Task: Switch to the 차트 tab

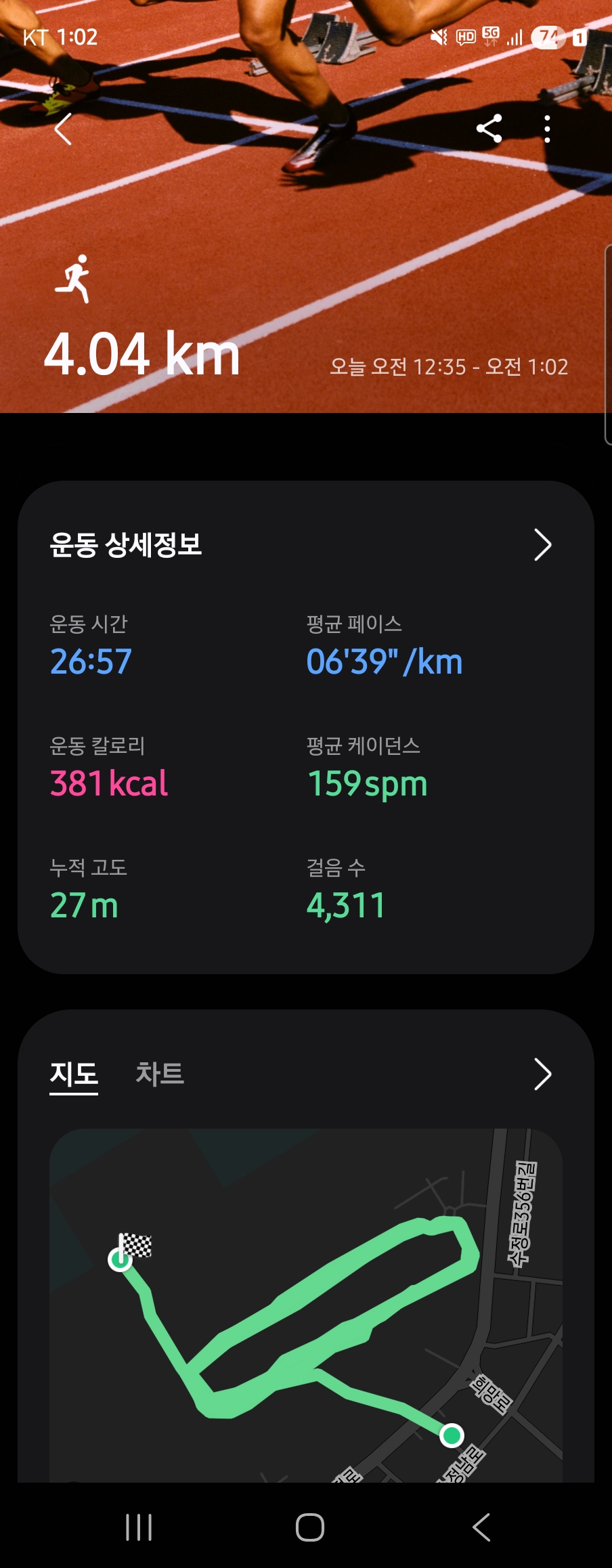Action: click(160, 1074)
